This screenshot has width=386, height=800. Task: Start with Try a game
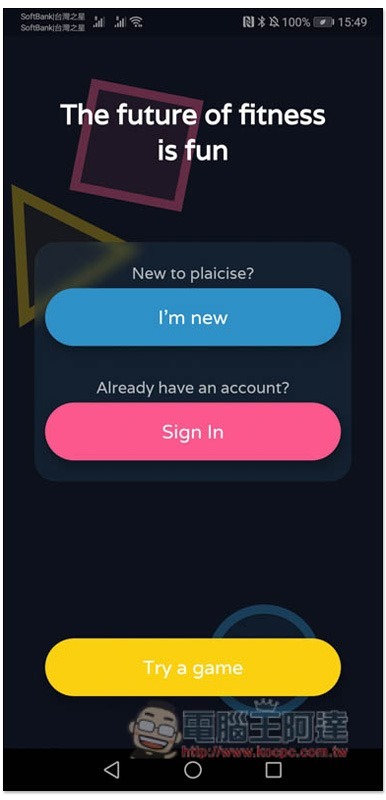[193, 667]
